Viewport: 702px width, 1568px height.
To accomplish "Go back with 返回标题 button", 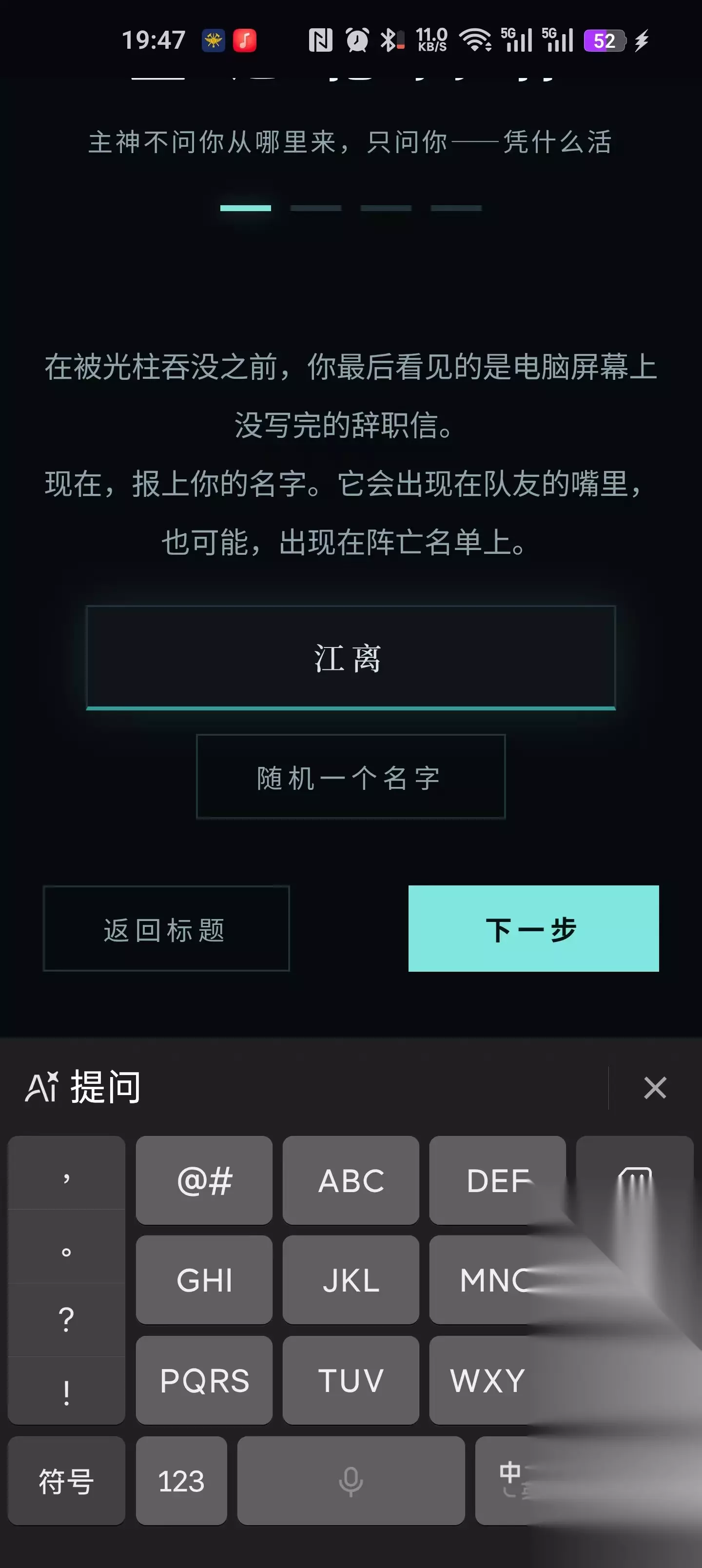I will click(166, 928).
